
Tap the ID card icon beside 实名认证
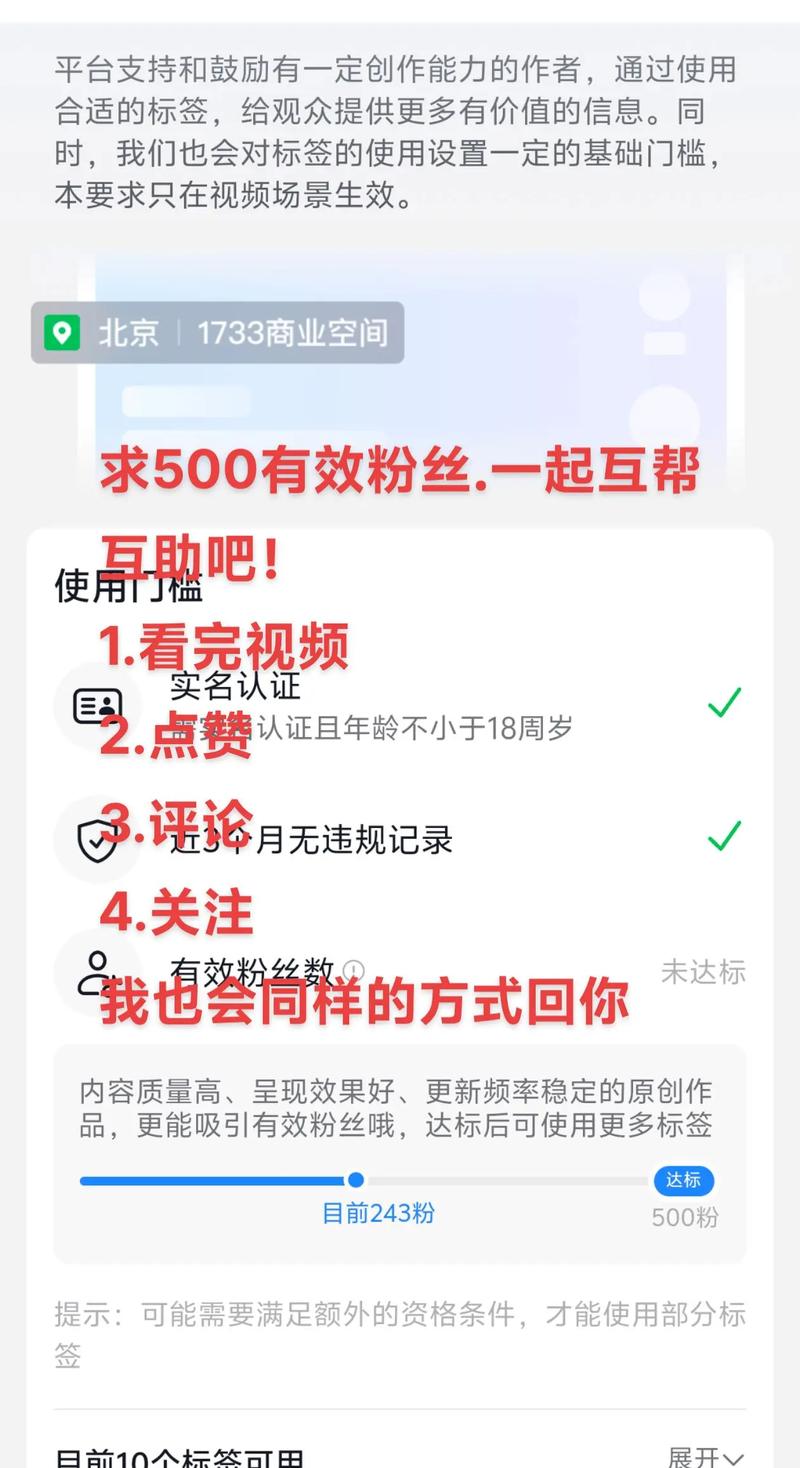click(97, 705)
